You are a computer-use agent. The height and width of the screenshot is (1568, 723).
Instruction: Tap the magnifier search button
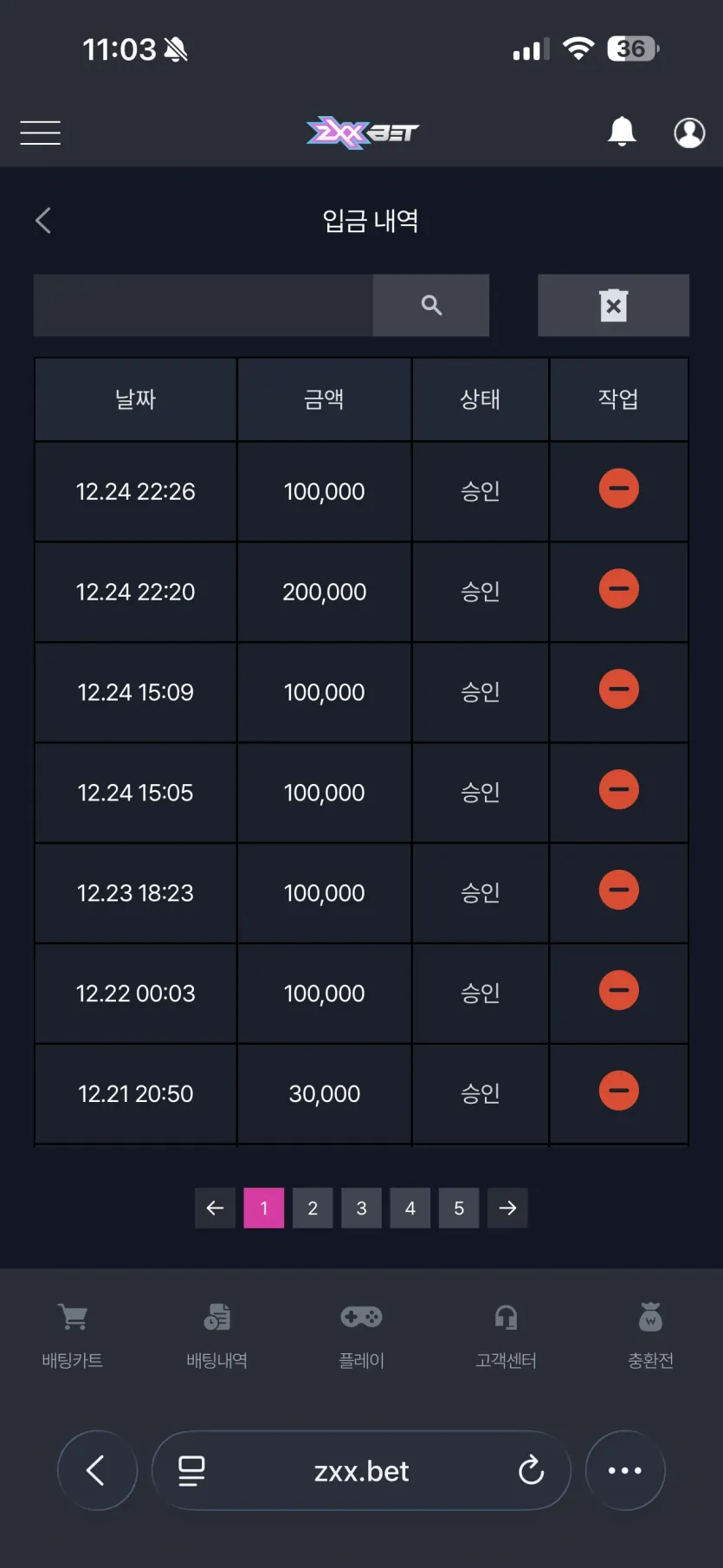(431, 305)
